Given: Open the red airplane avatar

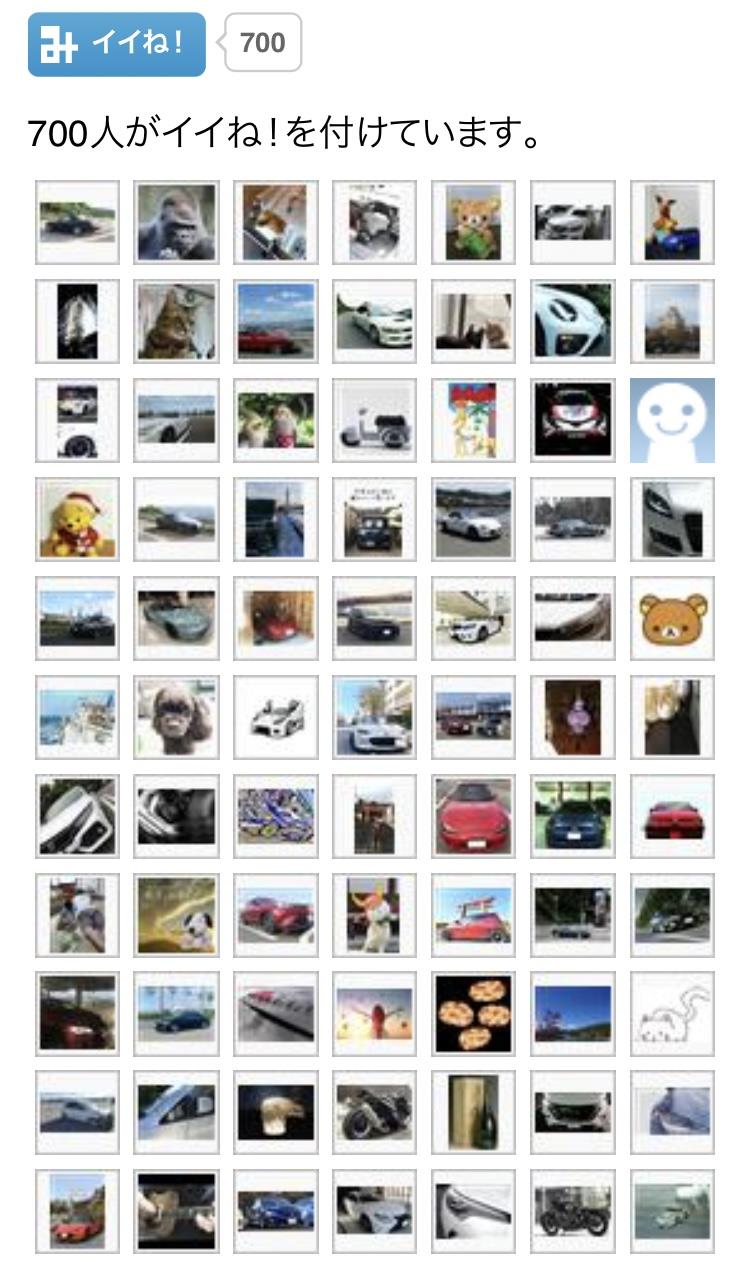Looking at the screenshot, I should 375,1014.
